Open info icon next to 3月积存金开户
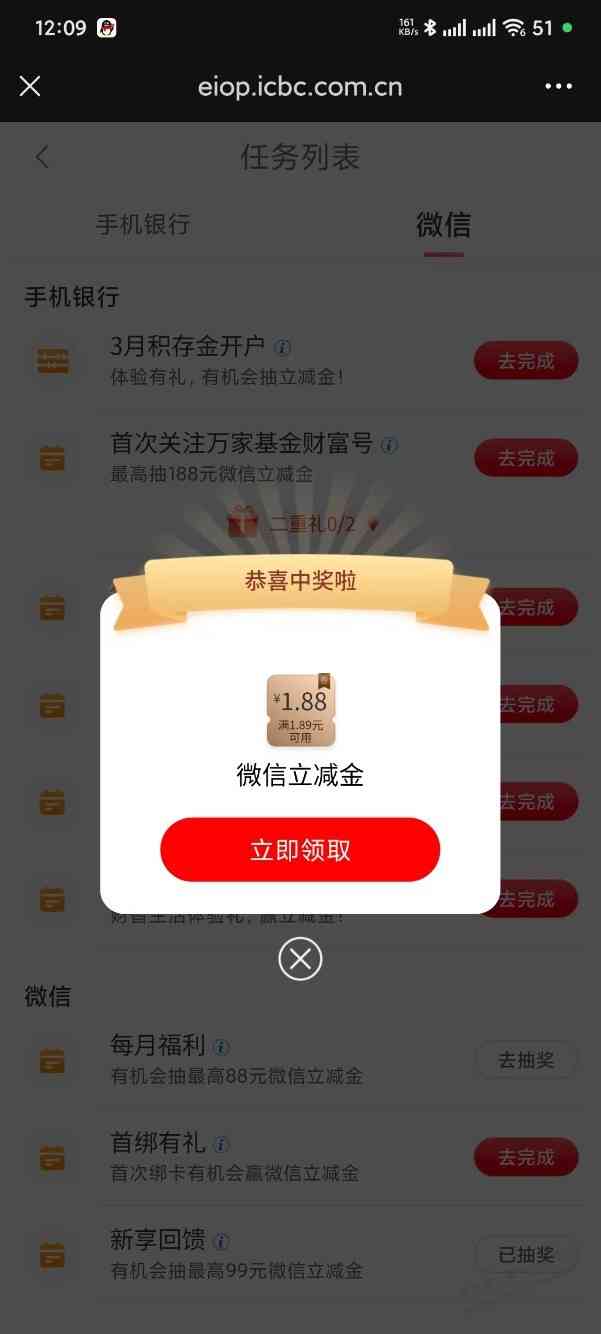601x1334 pixels. click(283, 347)
